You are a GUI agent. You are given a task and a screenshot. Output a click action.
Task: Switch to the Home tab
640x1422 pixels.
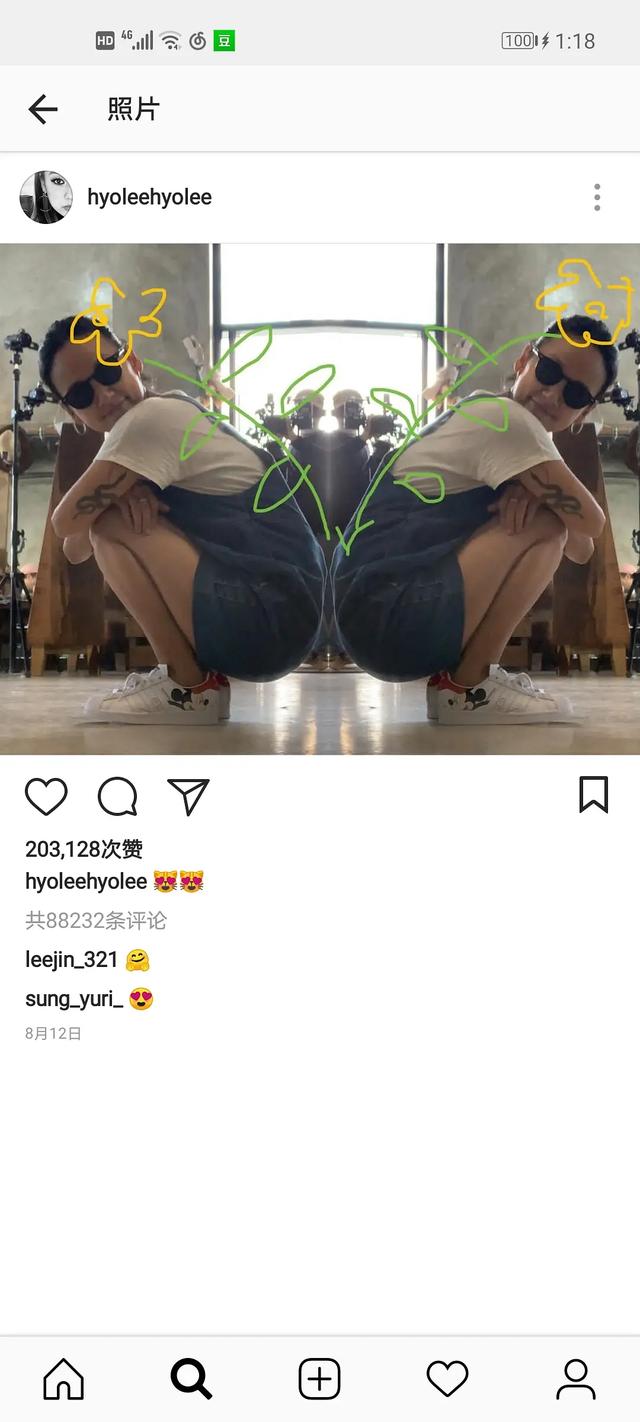click(x=64, y=1379)
